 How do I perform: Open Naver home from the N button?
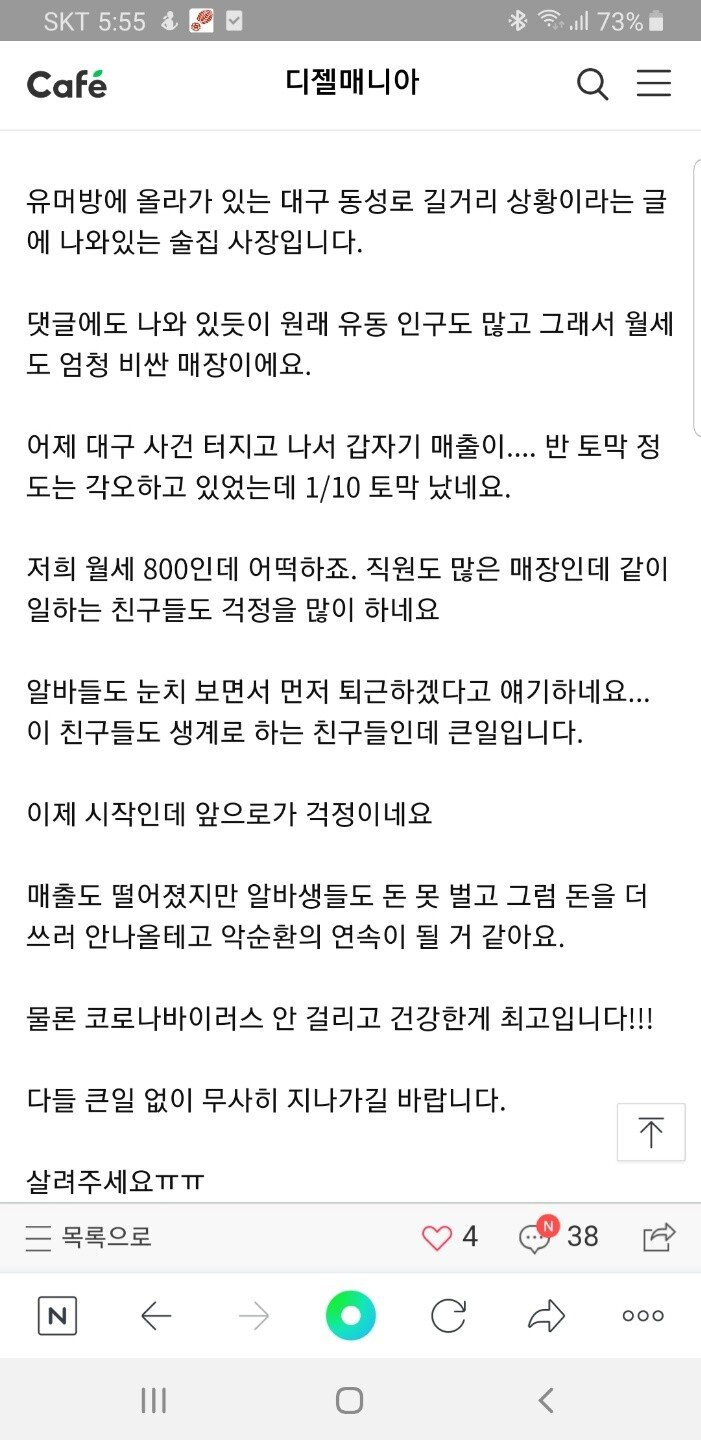tap(57, 1316)
